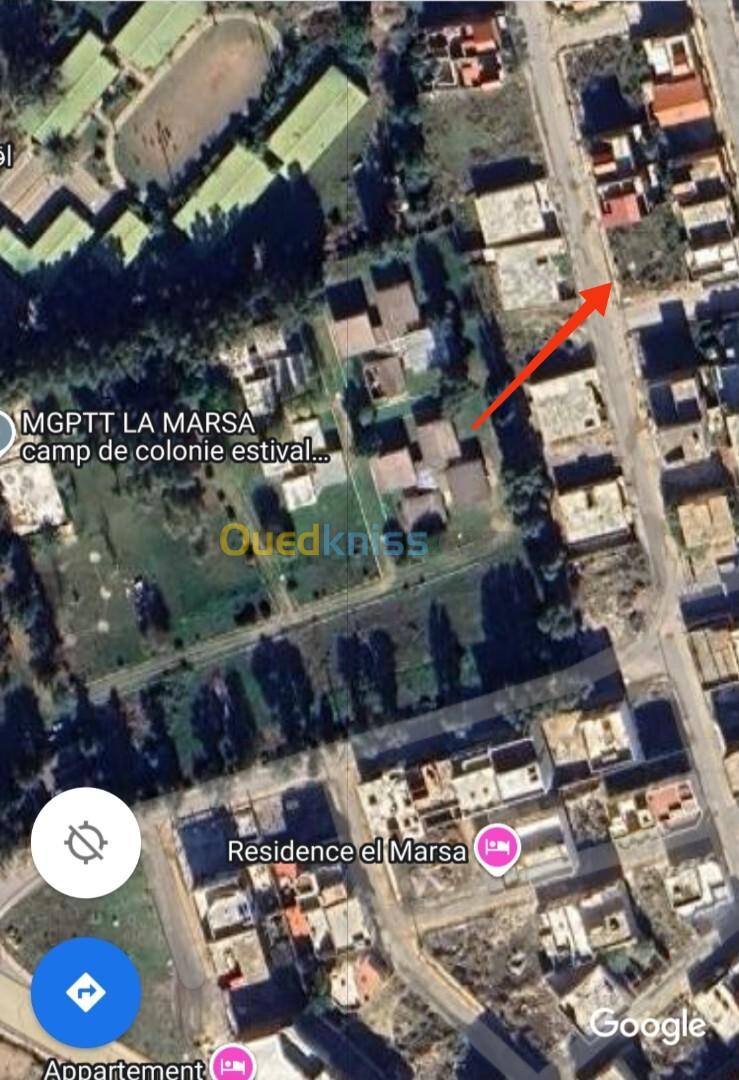Select the MGPTT LA MARSA place marker
The height and width of the screenshot is (1080, 739).
[x=4, y=434]
